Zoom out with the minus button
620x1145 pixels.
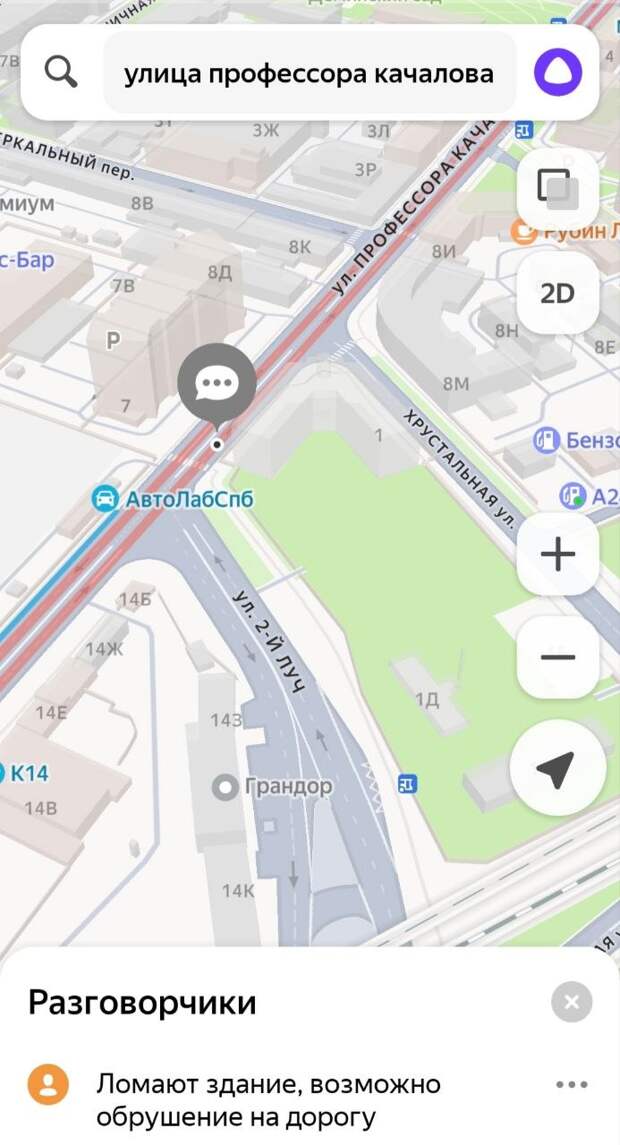coord(557,657)
